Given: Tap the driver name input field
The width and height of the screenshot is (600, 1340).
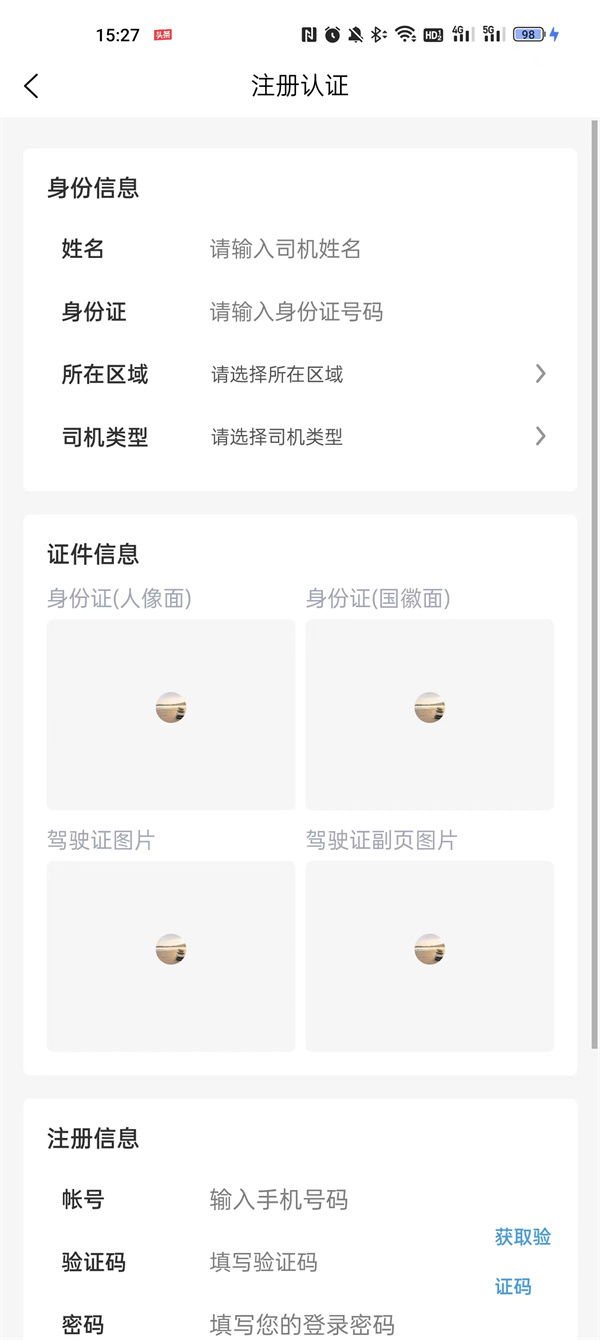Looking at the screenshot, I should coord(380,249).
